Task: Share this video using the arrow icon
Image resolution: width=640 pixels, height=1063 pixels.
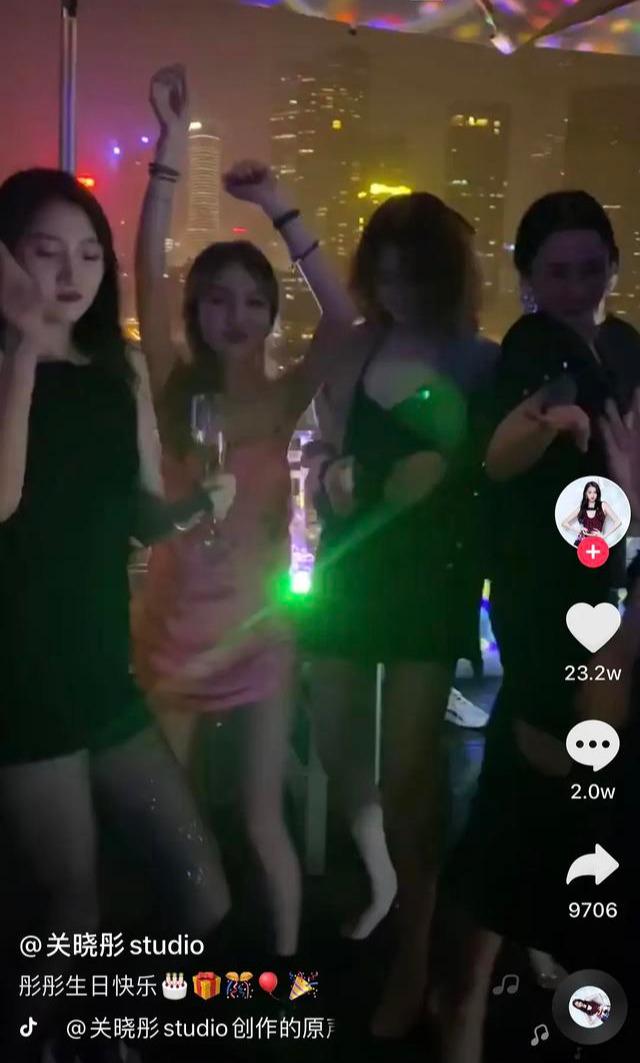Action: [593, 865]
